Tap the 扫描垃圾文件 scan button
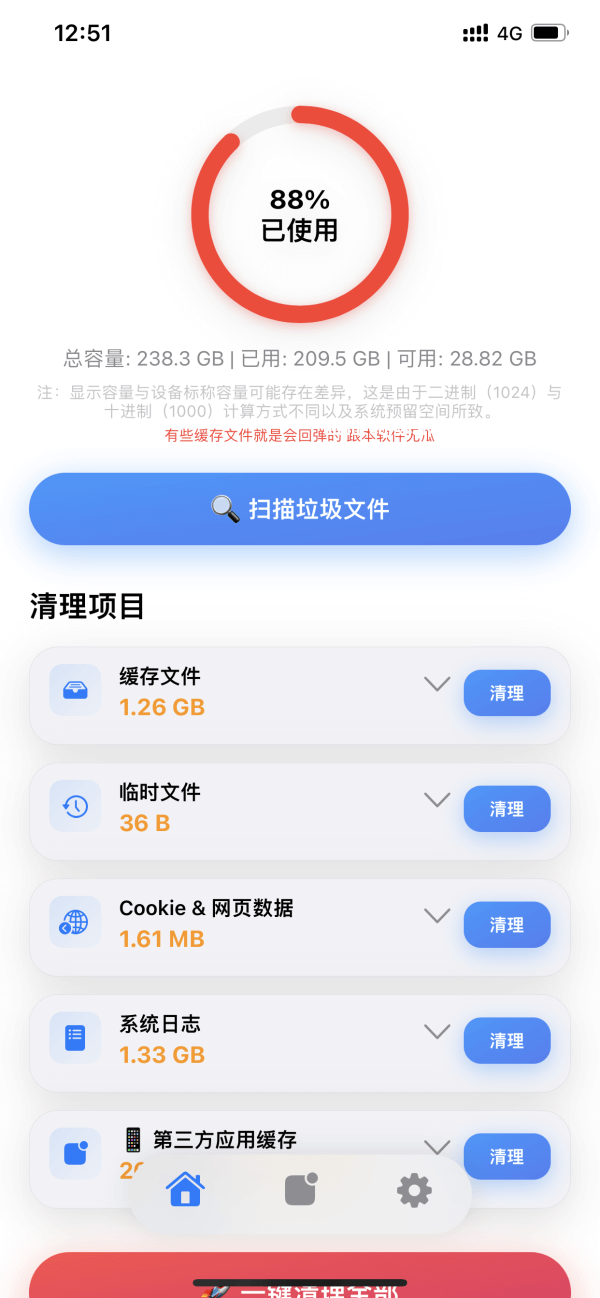 click(x=300, y=509)
